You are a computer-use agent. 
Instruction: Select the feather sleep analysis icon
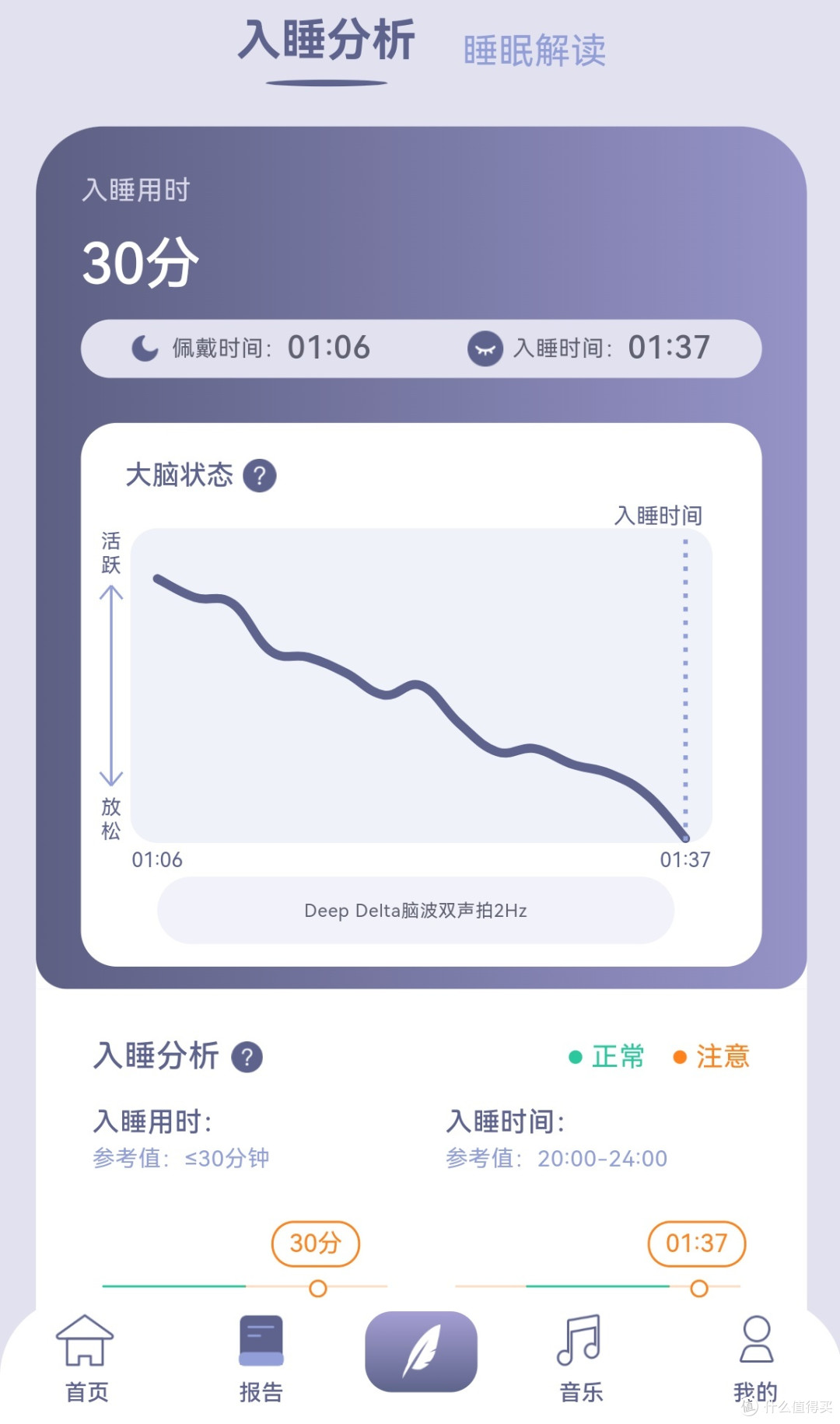[x=420, y=1349]
